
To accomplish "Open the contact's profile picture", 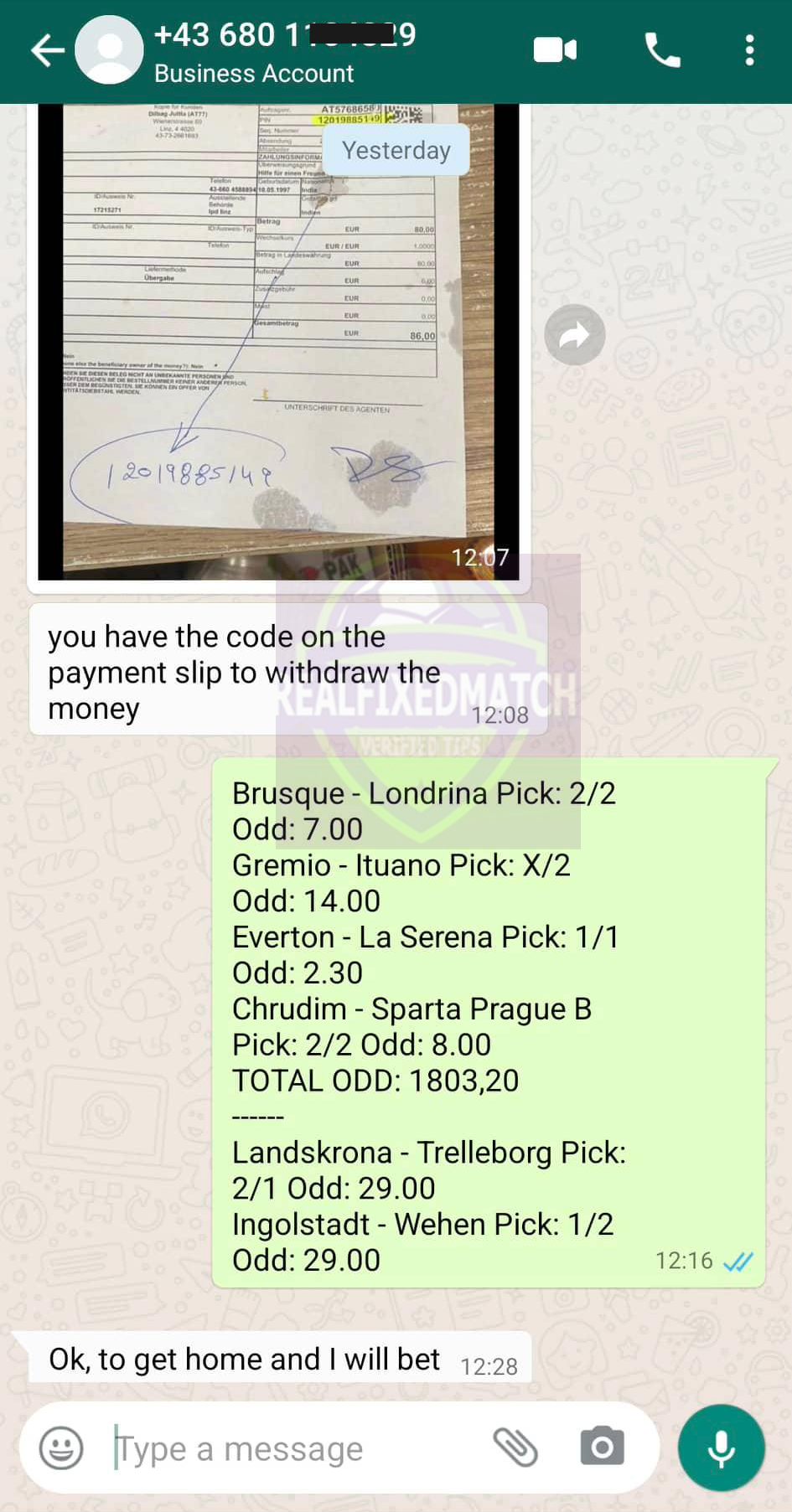I will [x=109, y=50].
